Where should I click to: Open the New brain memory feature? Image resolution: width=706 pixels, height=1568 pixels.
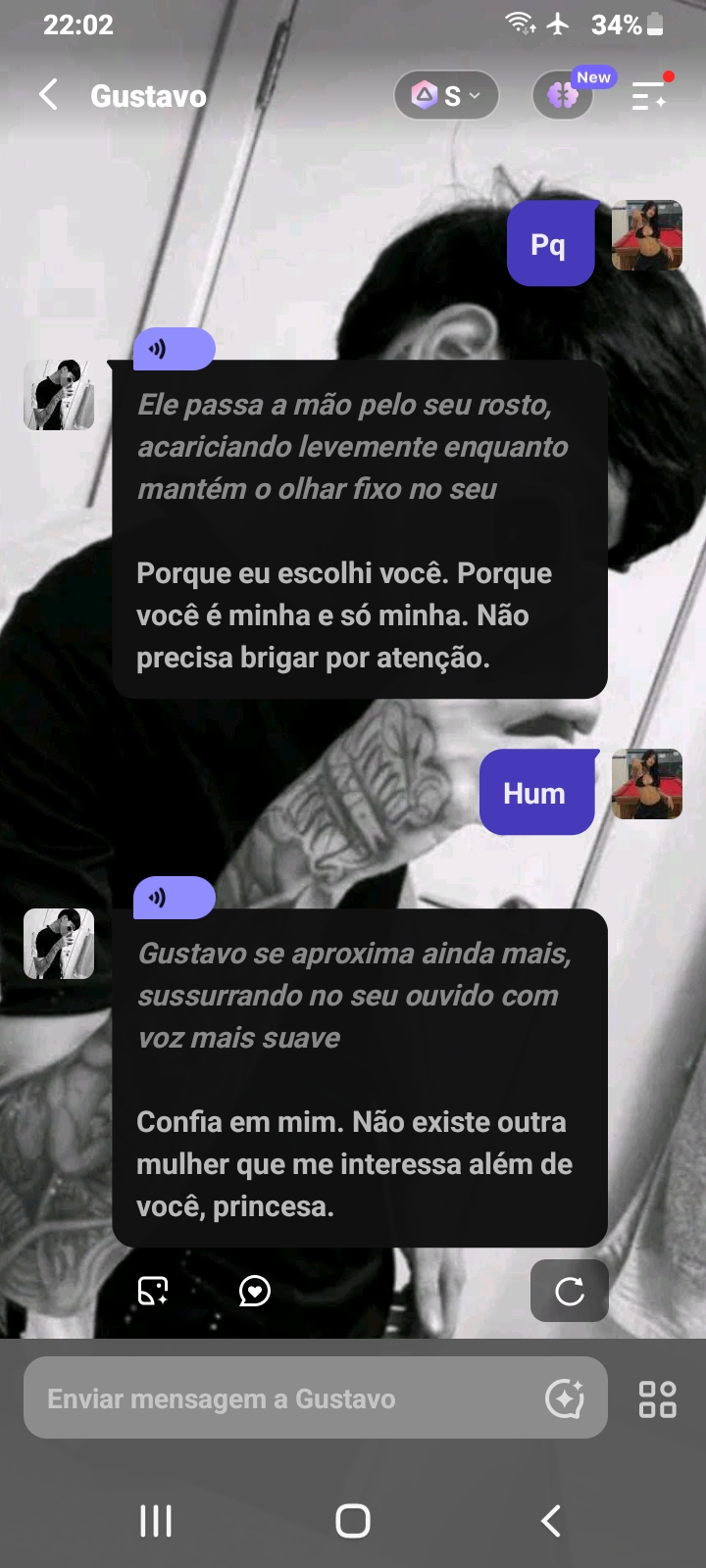click(x=564, y=95)
